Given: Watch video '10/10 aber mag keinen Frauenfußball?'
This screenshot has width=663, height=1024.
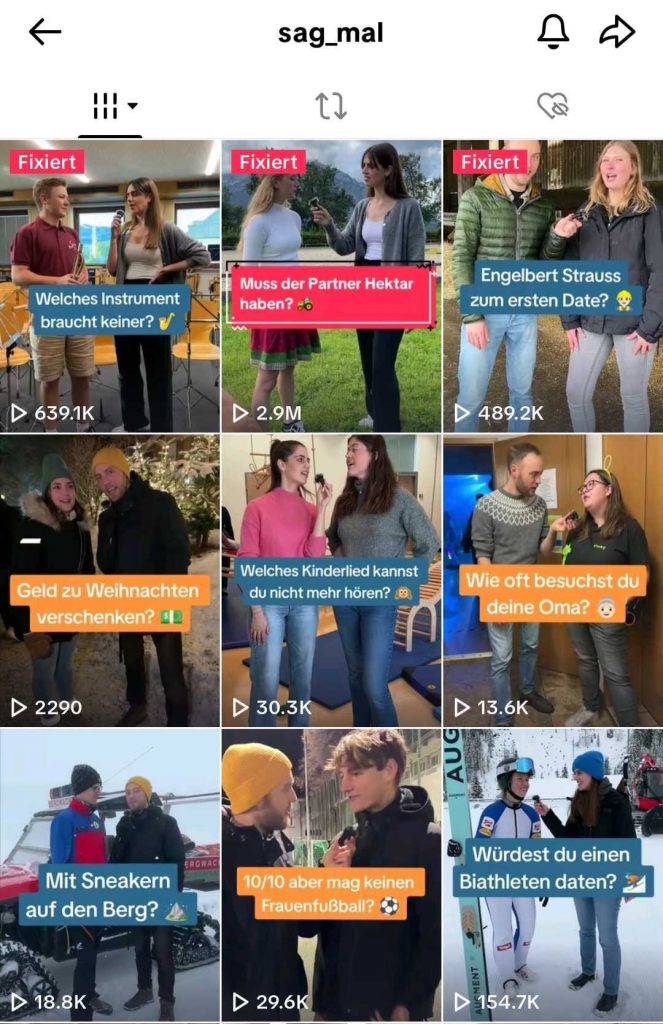Looking at the screenshot, I should click(x=331, y=875).
